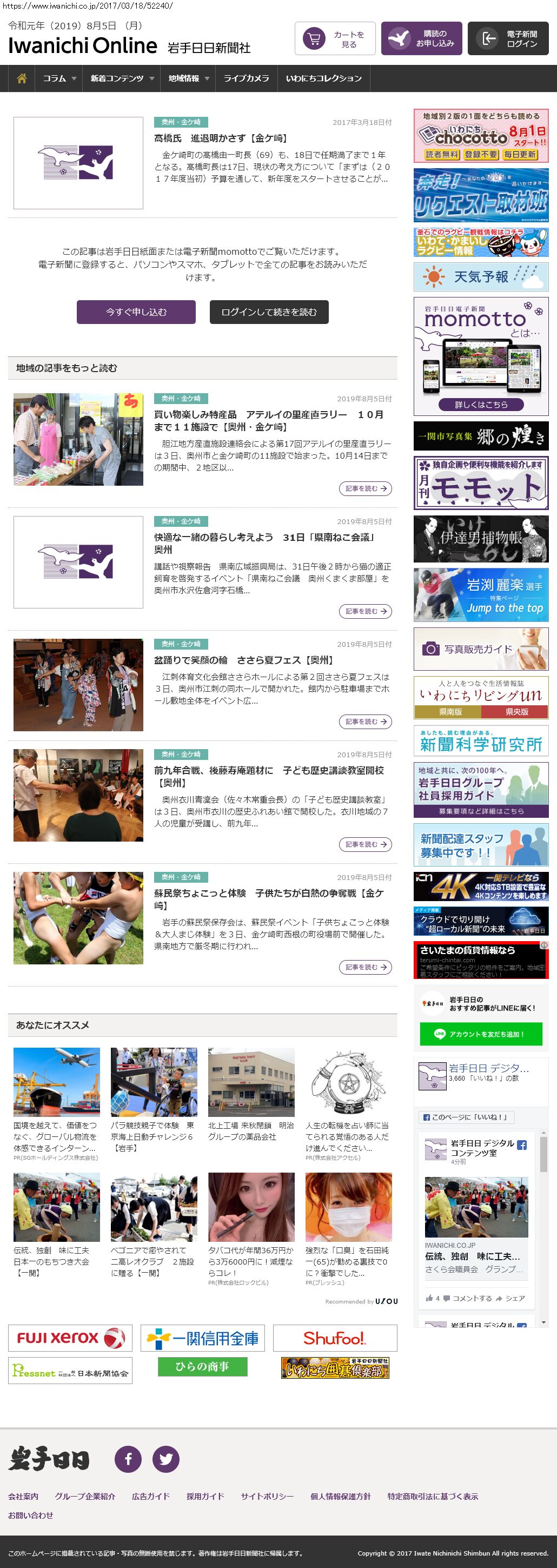Open the footer Twitter icon
Image resolution: width=557 pixels, height=1568 pixels.
165,1458
